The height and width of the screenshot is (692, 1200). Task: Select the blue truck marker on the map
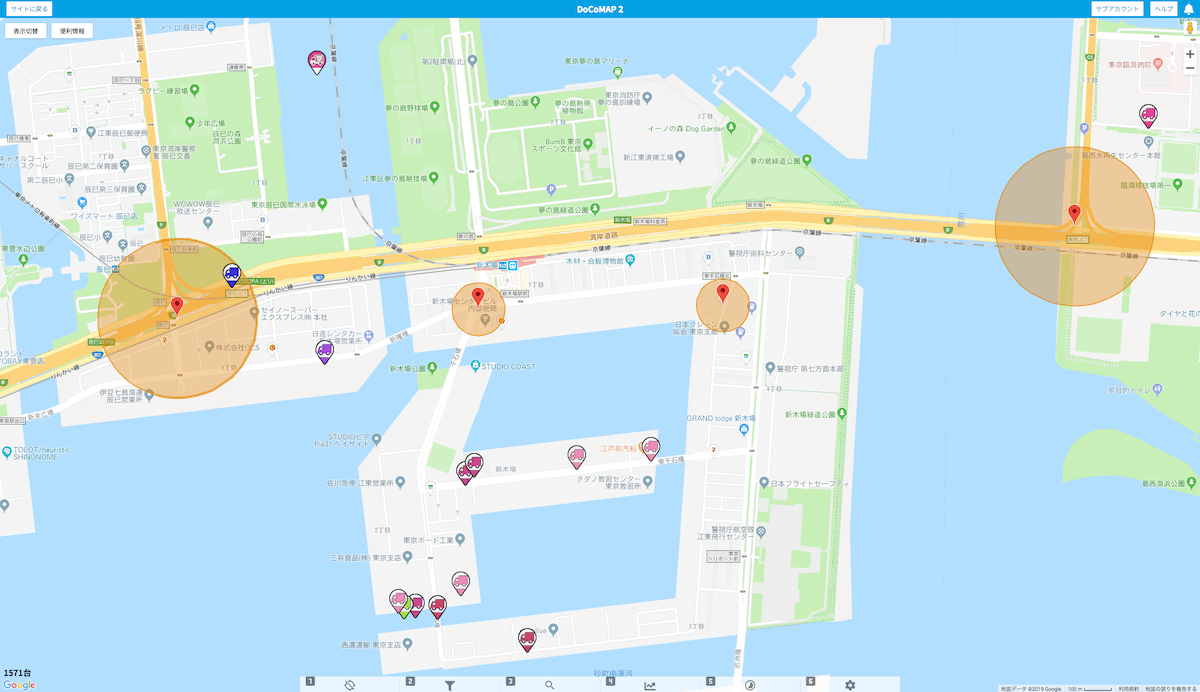pyautogui.click(x=232, y=274)
